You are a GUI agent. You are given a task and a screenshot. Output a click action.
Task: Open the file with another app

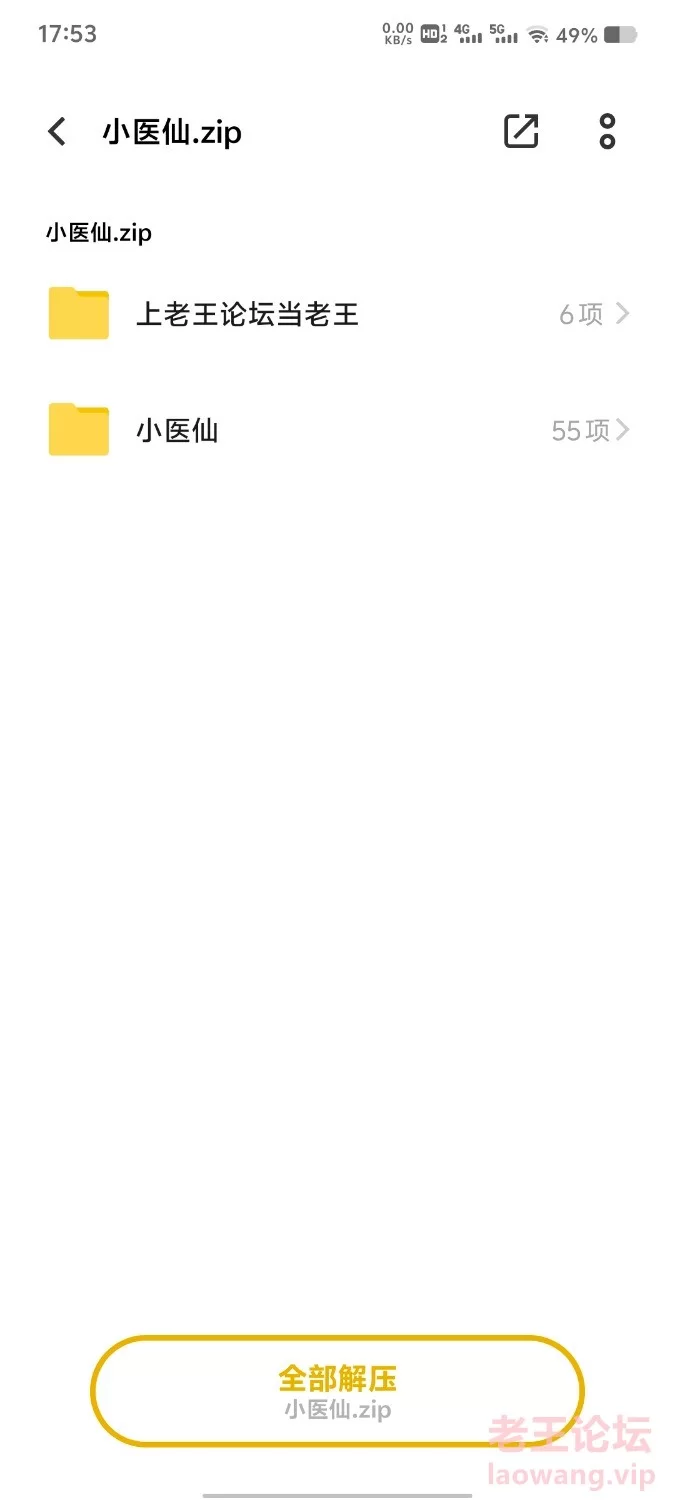[x=521, y=131]
